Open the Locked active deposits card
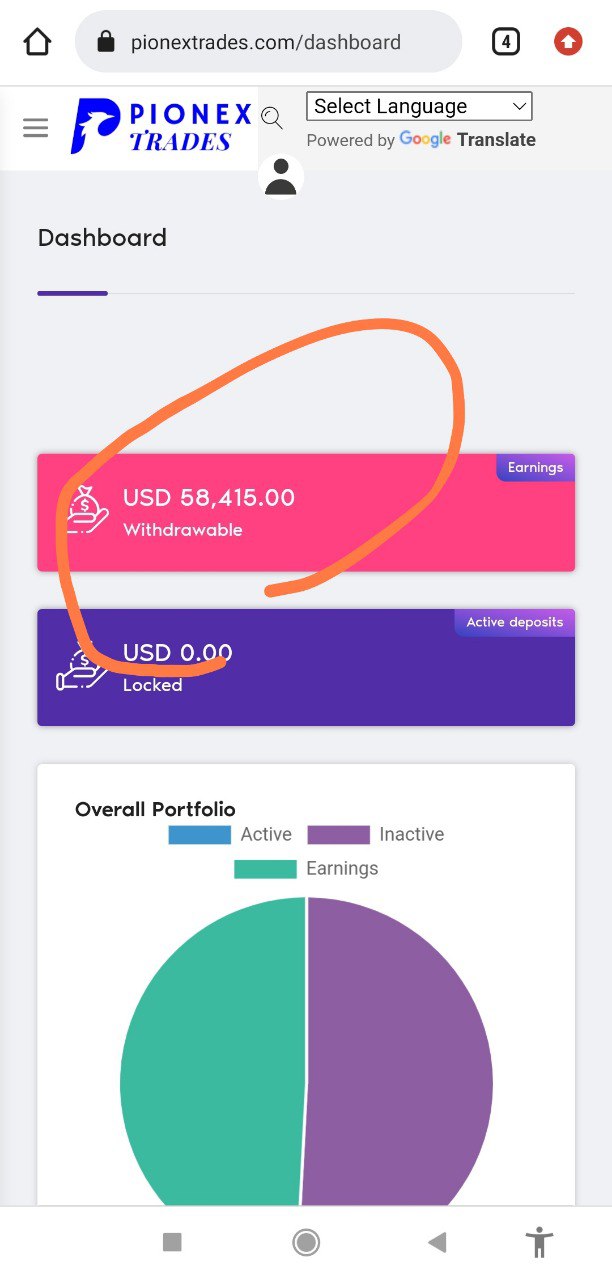Image resolution: width=612 pixels, height=1279 pixels. coord(306,667)
